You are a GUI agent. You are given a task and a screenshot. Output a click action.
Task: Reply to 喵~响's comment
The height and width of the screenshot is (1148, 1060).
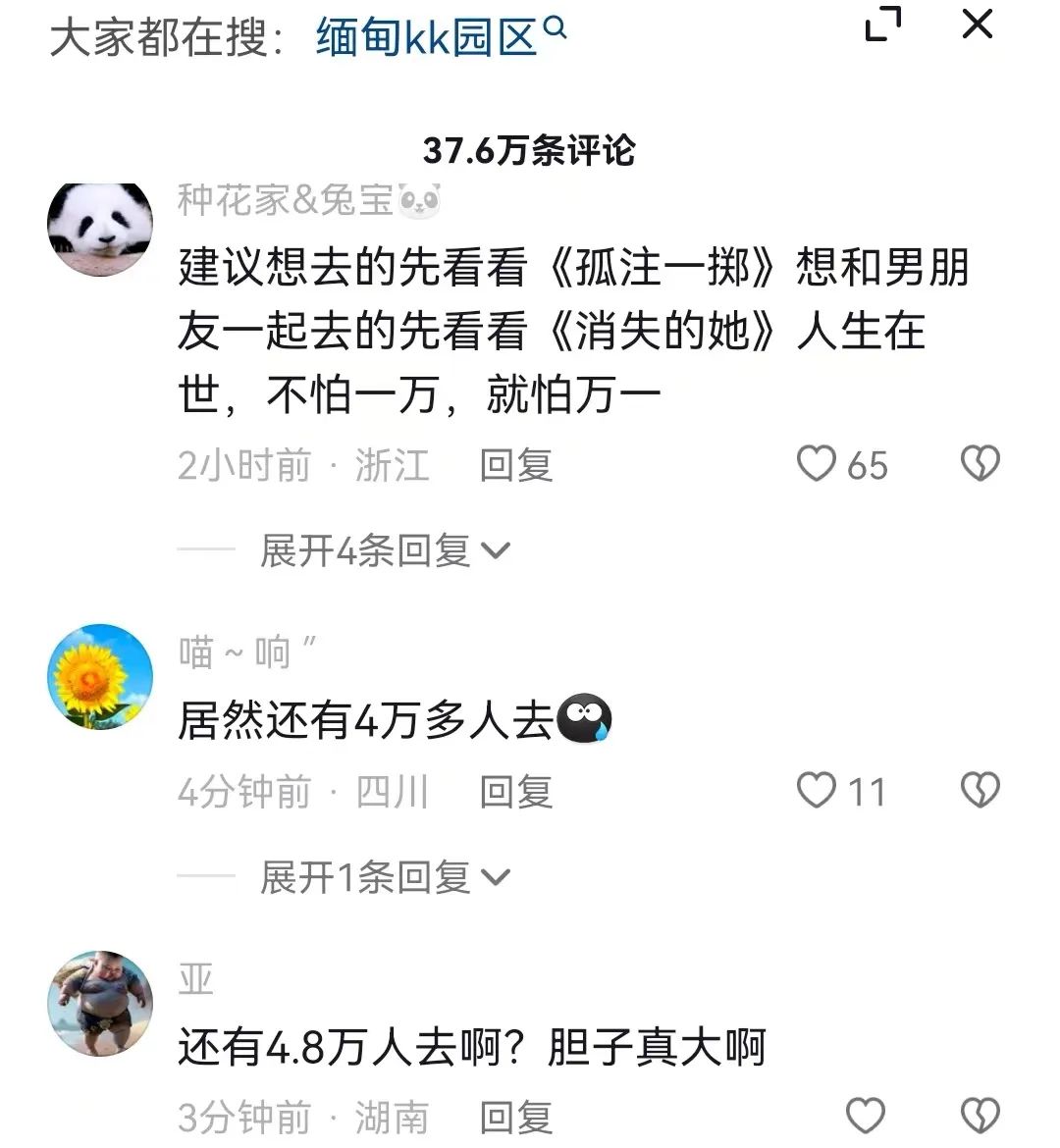pos(516,791)
